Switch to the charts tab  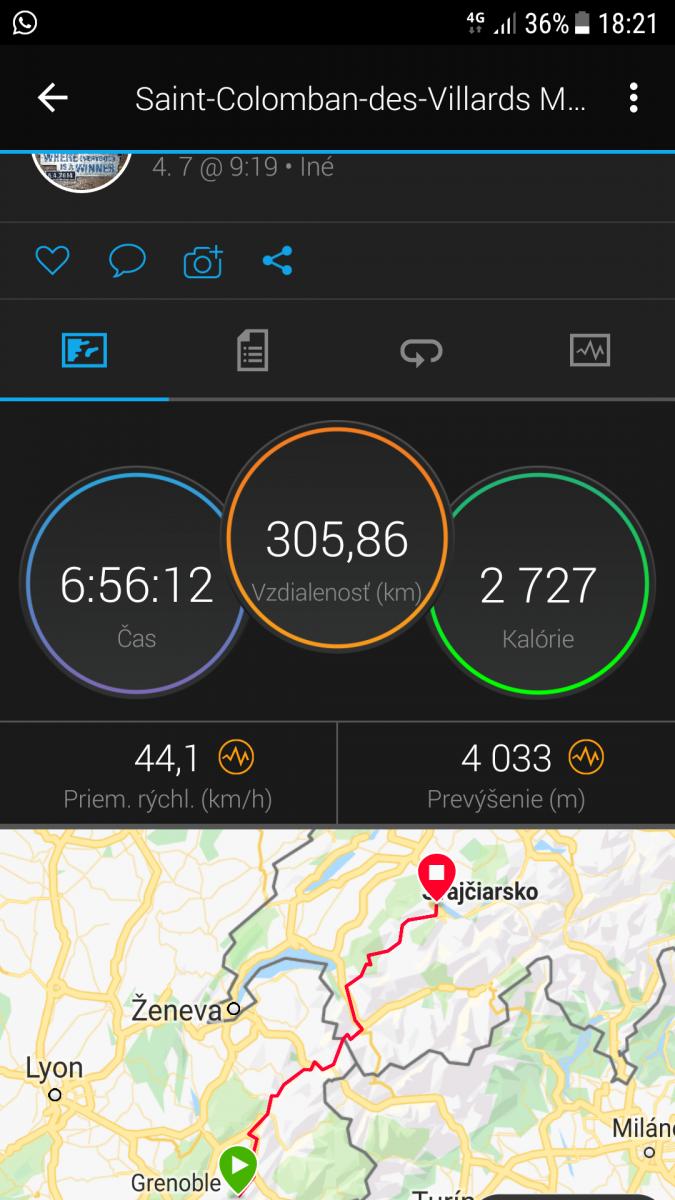tap(590, 351)
